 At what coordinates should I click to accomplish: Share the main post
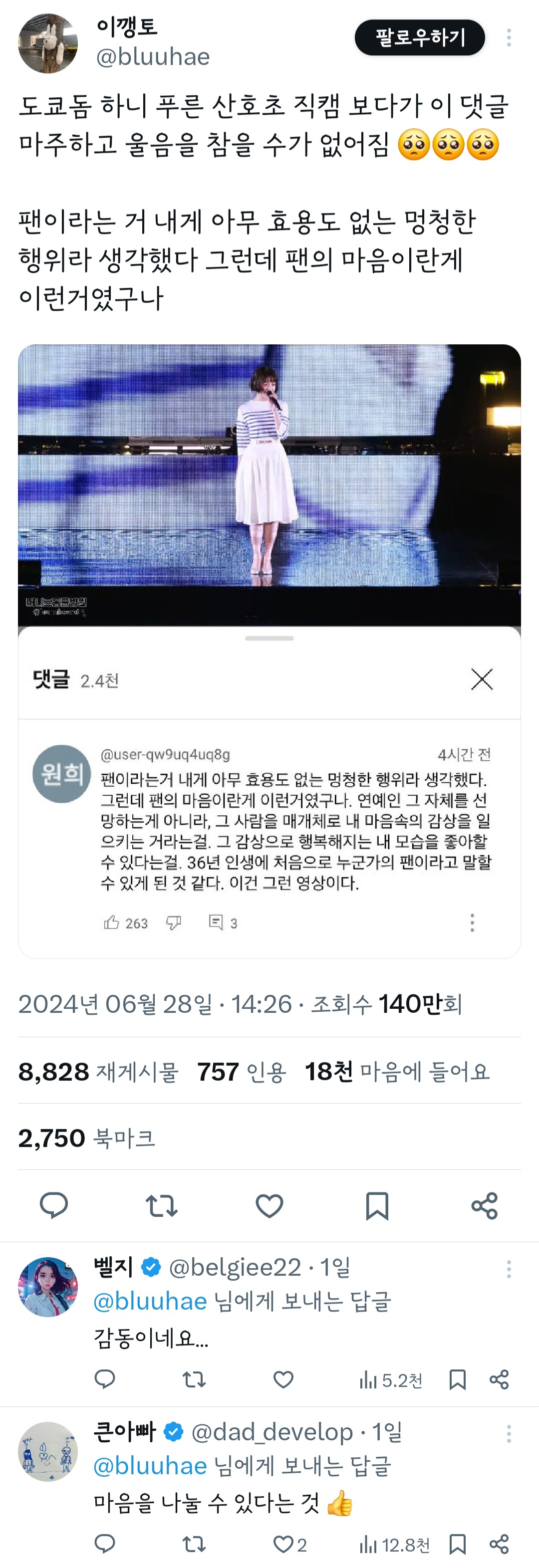click(x=485, y=1206)
